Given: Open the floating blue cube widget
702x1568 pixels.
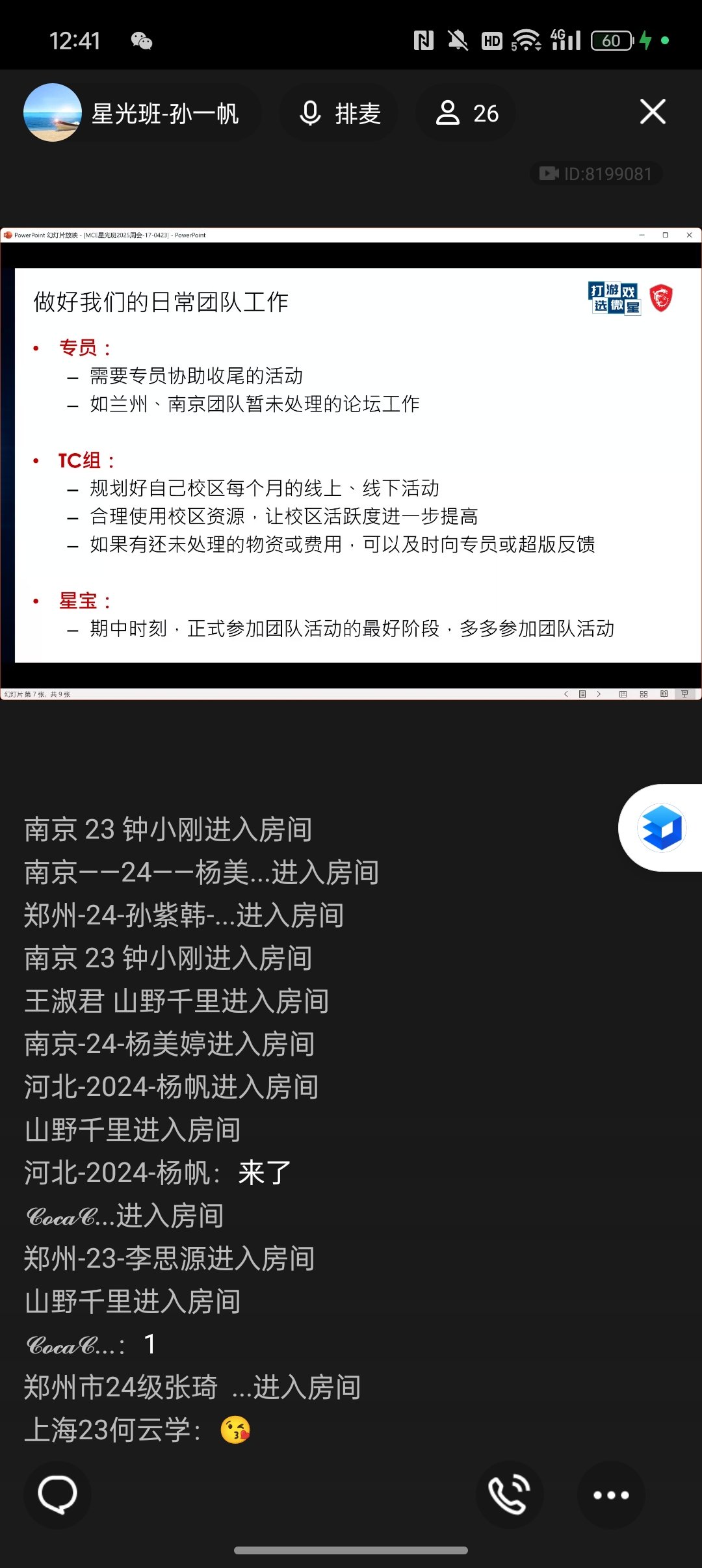Looking at the screenshot, I should pyautogui.click(x=661, y=828).
